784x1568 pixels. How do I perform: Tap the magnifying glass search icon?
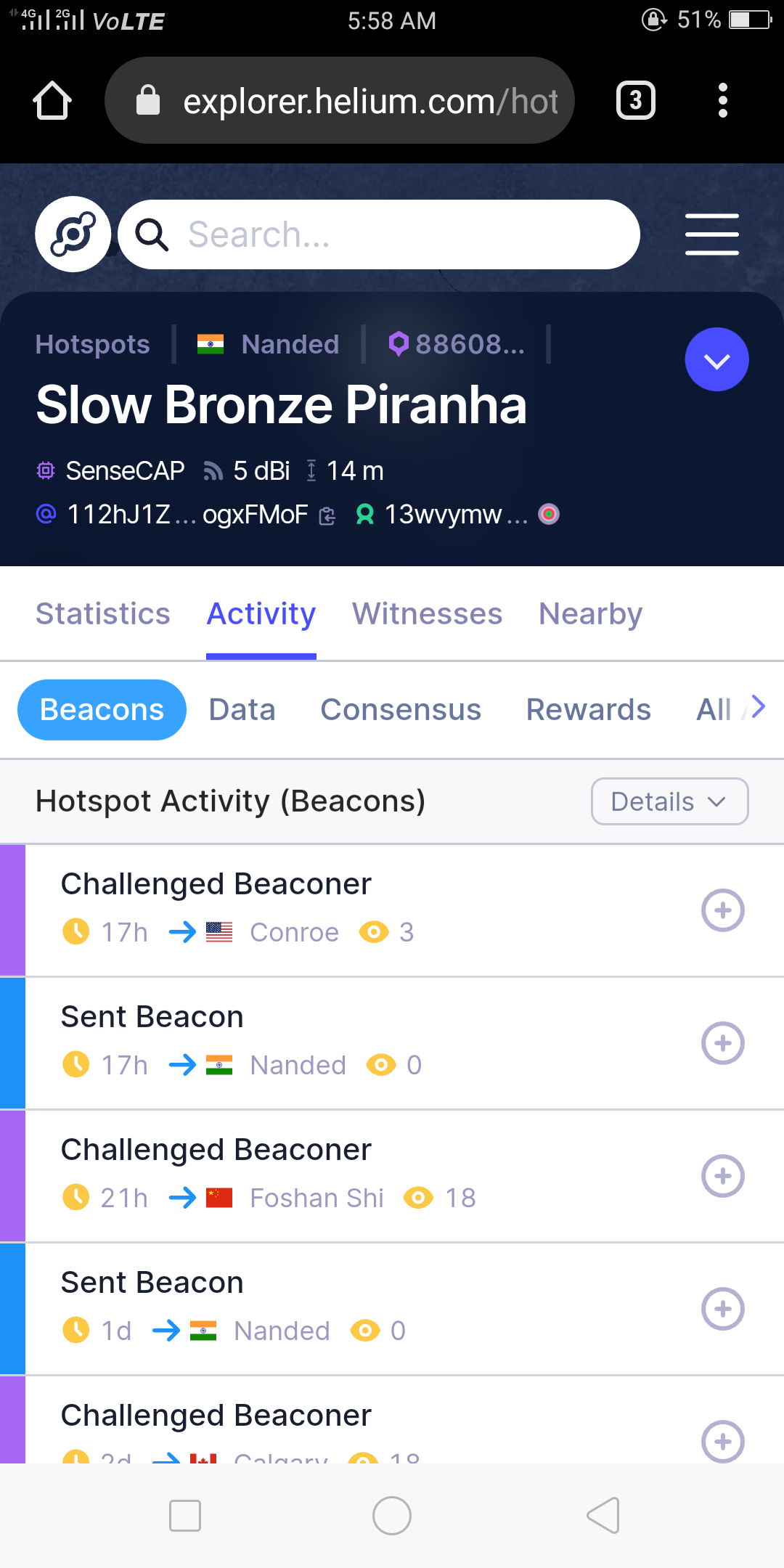[x=151, y=234]
